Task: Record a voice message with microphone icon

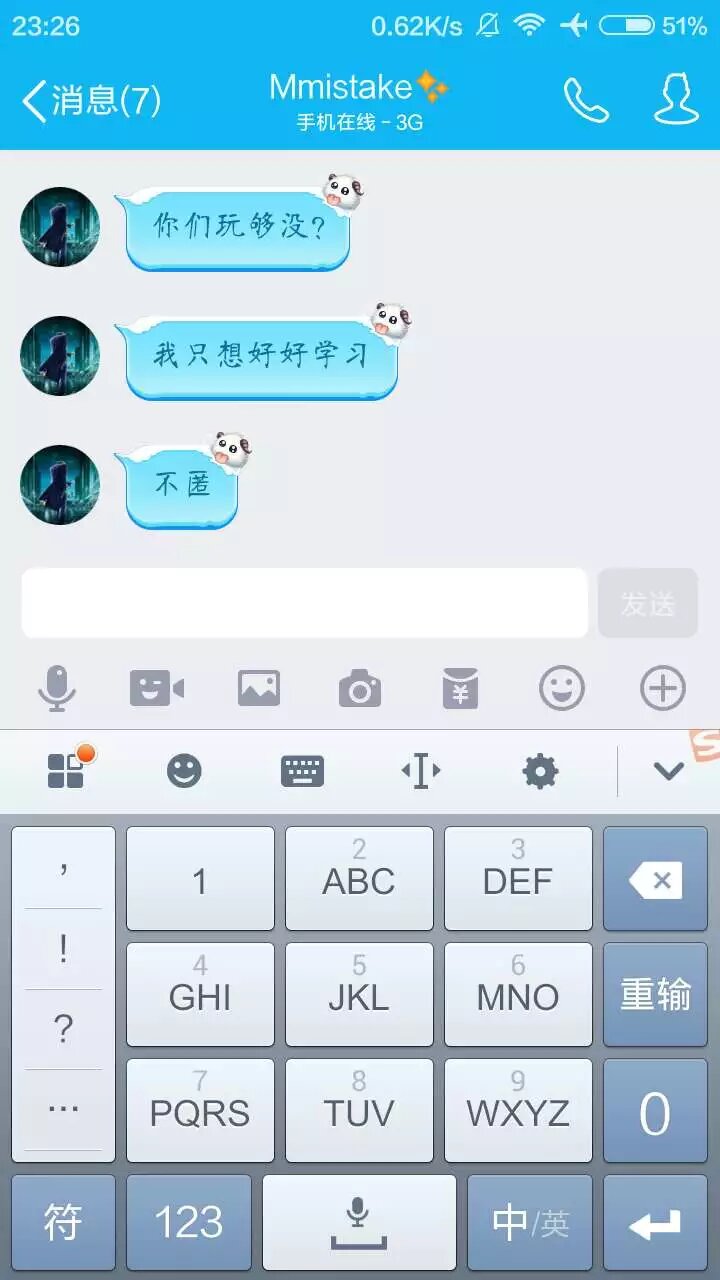Action: [x=57, y=688]
